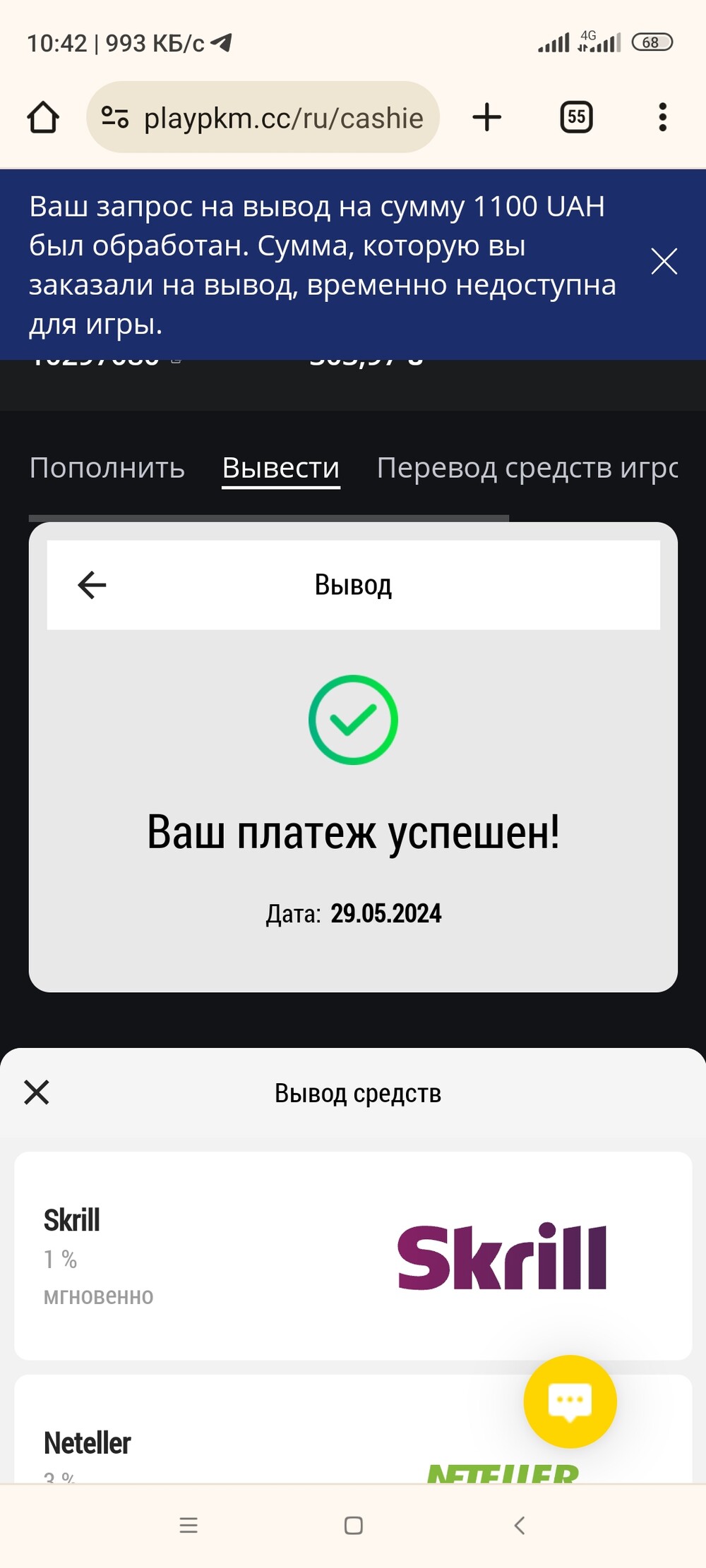Dismiss the withdrawal request notification banner

click(x=664, y=261)
